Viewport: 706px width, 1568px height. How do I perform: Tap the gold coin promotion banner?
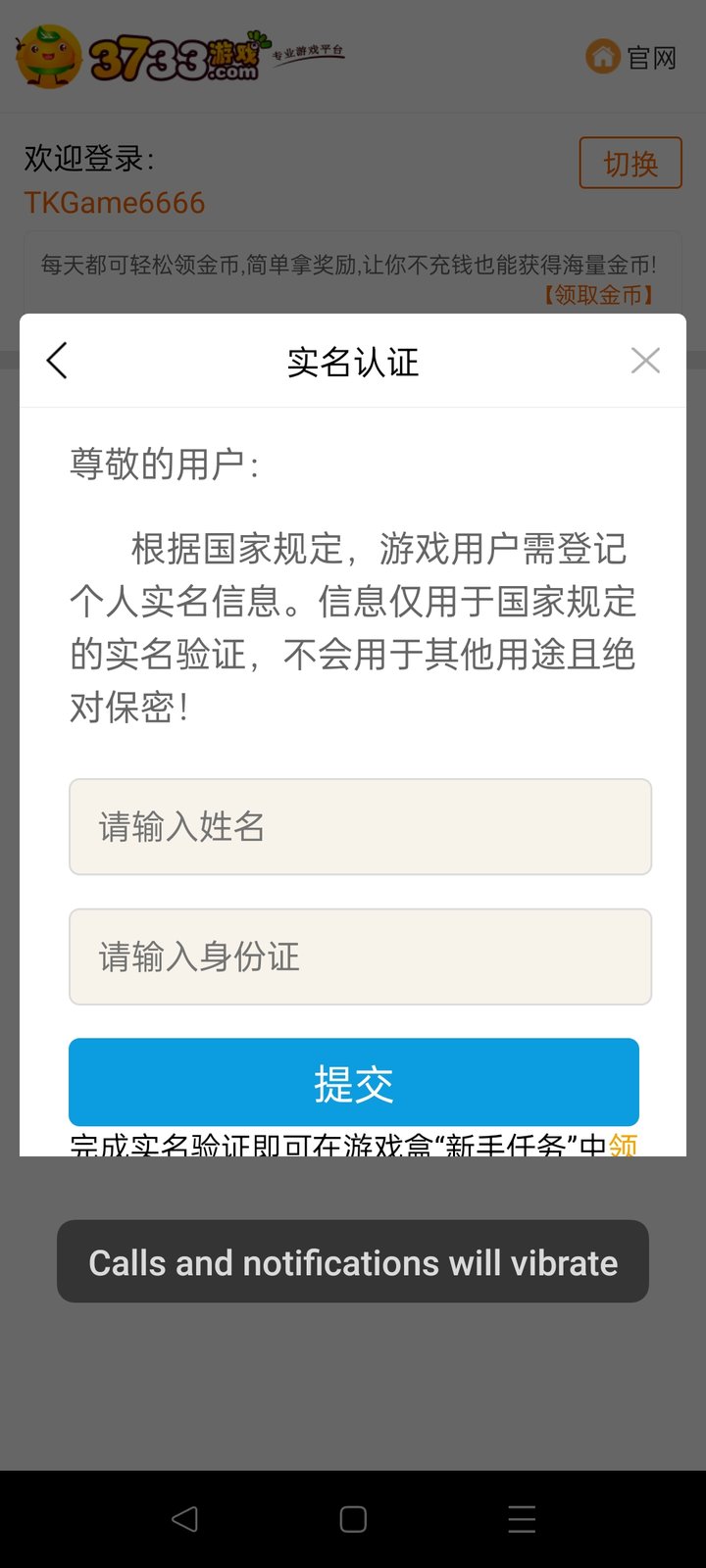(x=350, y=265)
